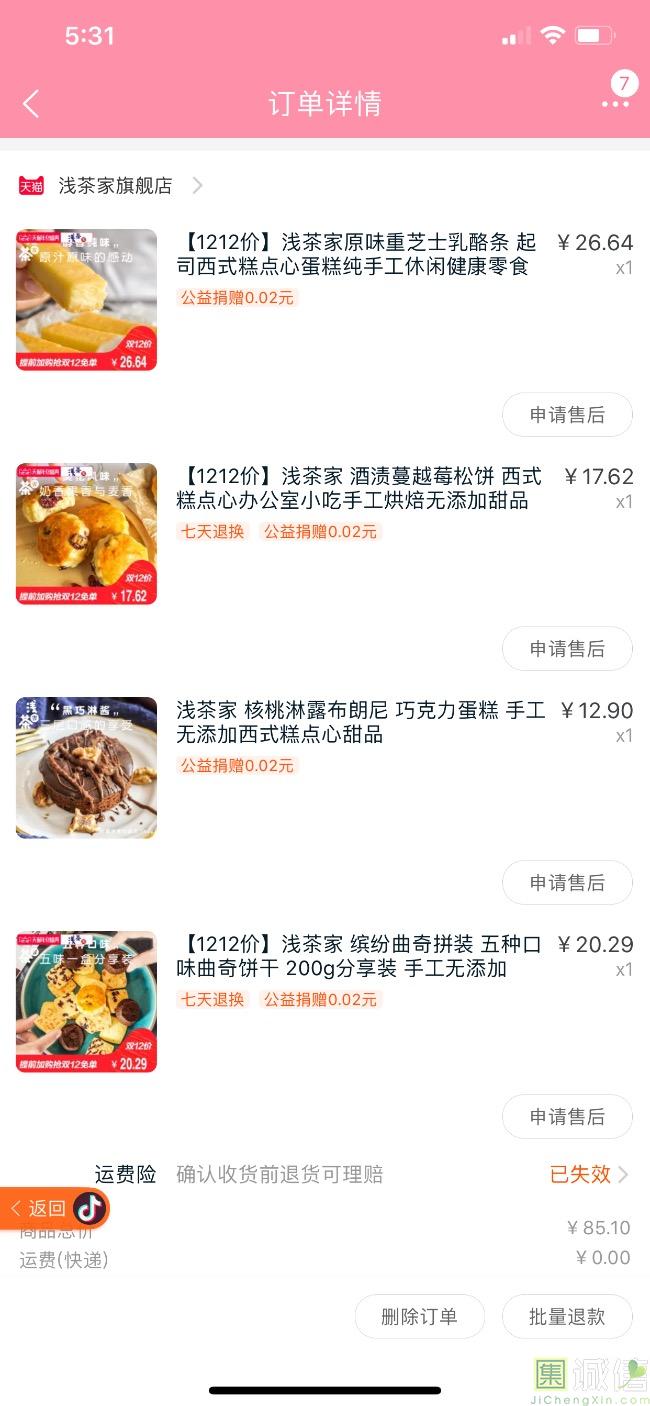Open the 核桃淋露布朗尼 product image
This screenshot has width=650, height=1406.
[87, 768]
